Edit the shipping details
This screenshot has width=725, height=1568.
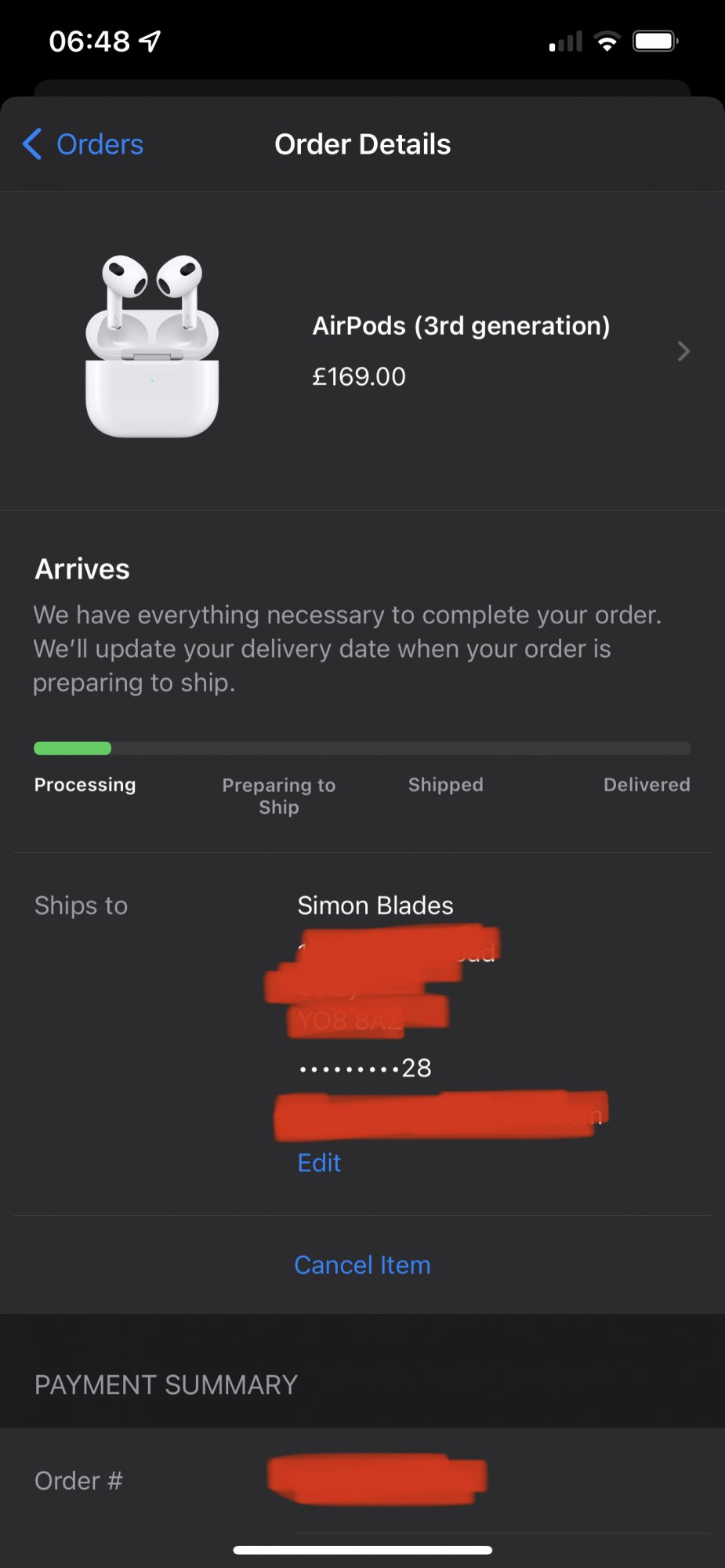point(319,1162)
